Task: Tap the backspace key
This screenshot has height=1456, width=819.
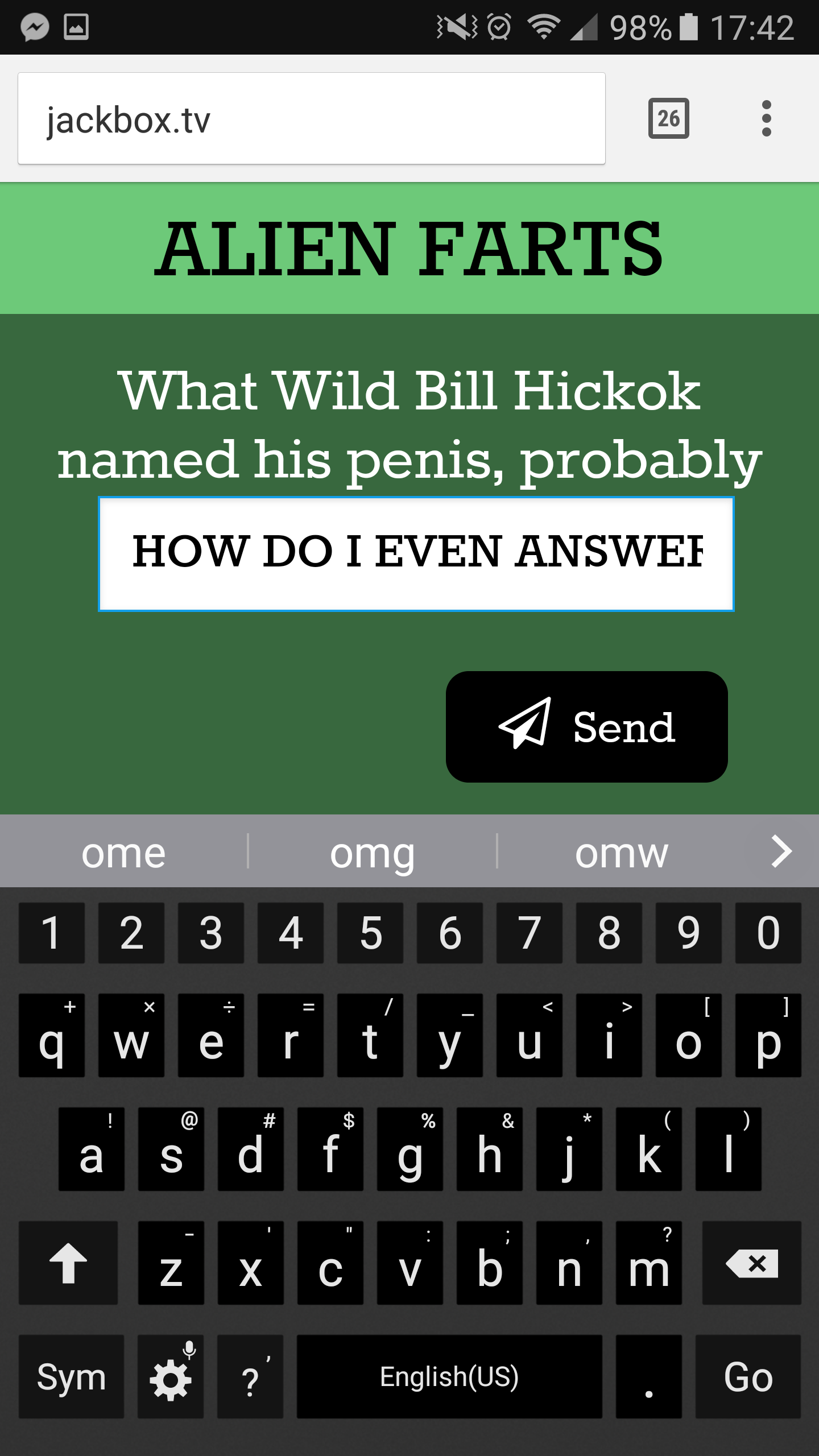Action: tap(751, 1263)
